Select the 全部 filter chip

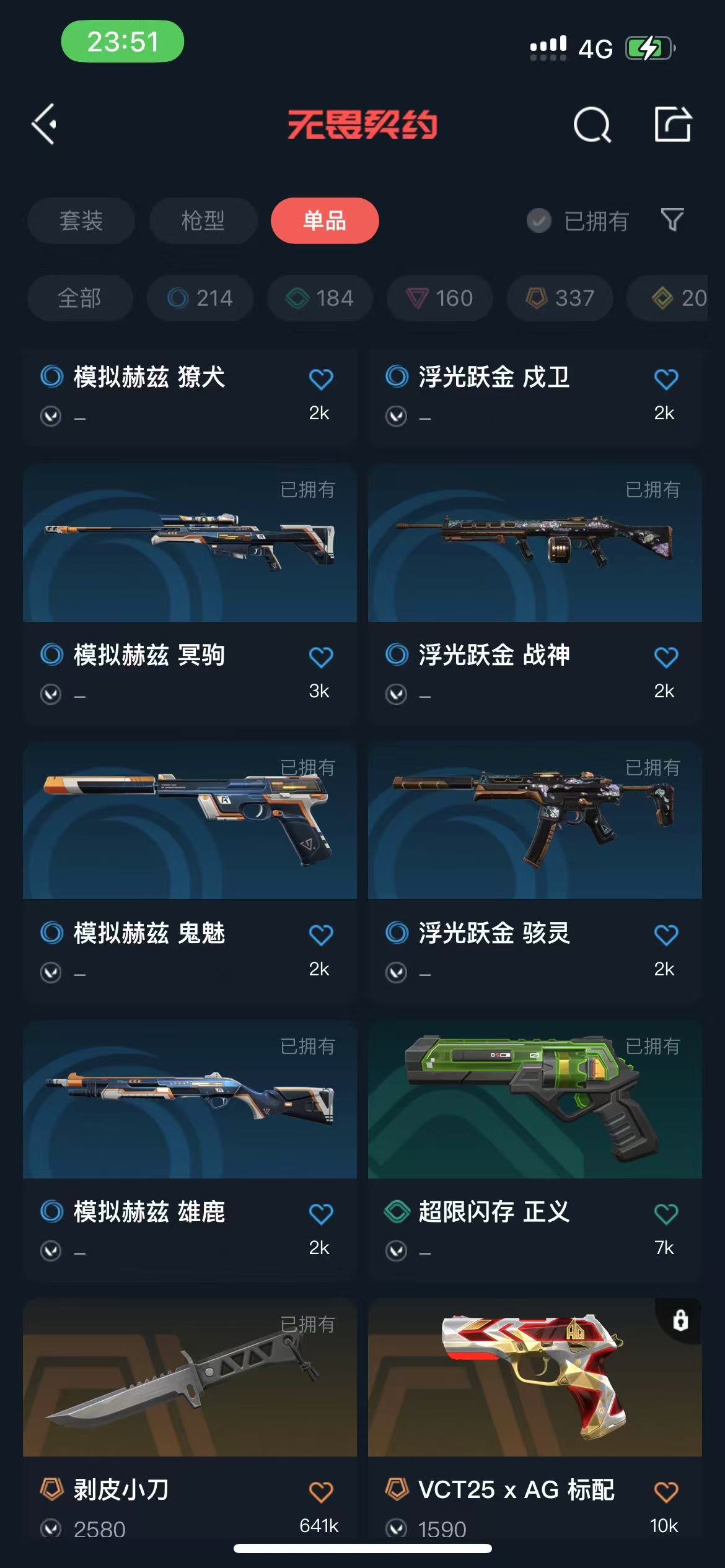(x=79, y=298)
